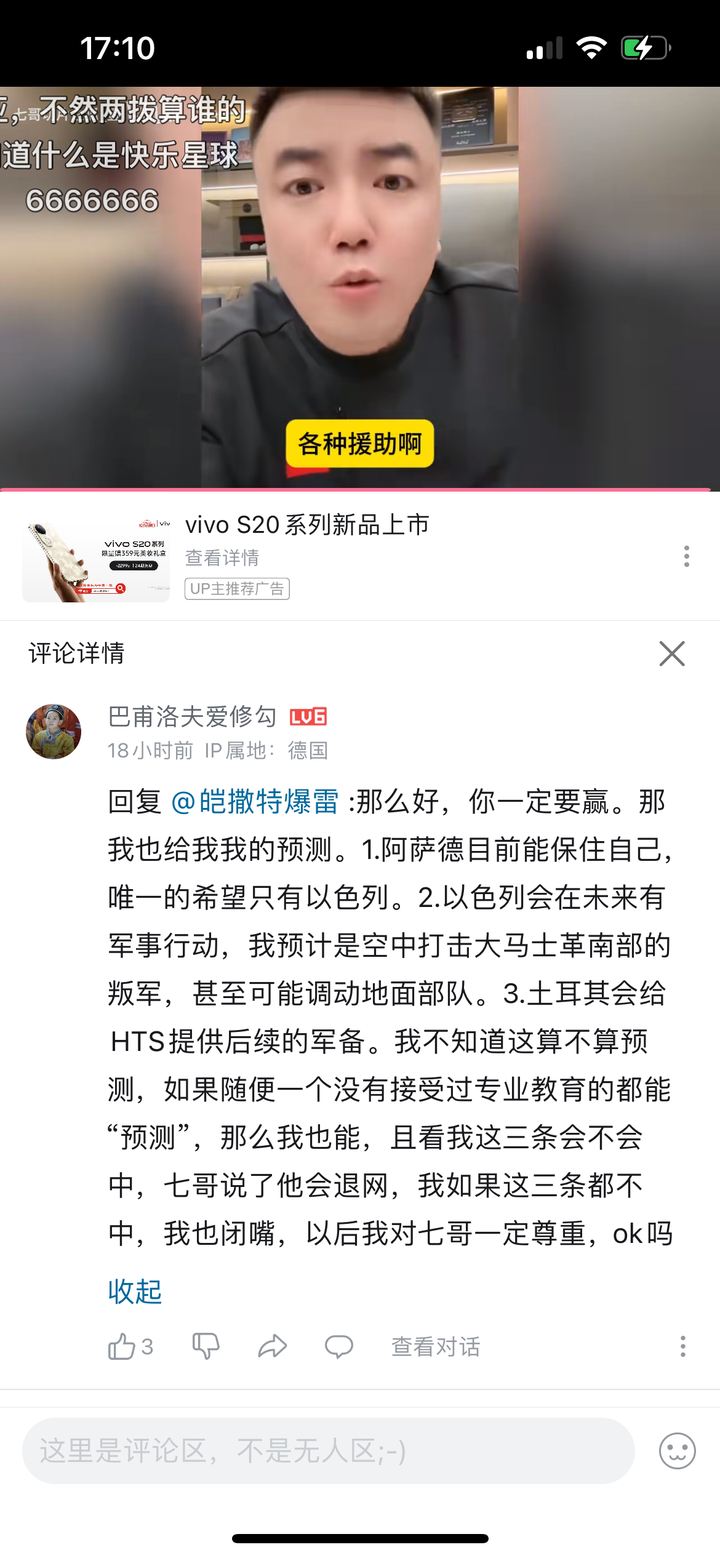The image size is (720, 1558).
Task: Share this comment
Action: 272,1347
